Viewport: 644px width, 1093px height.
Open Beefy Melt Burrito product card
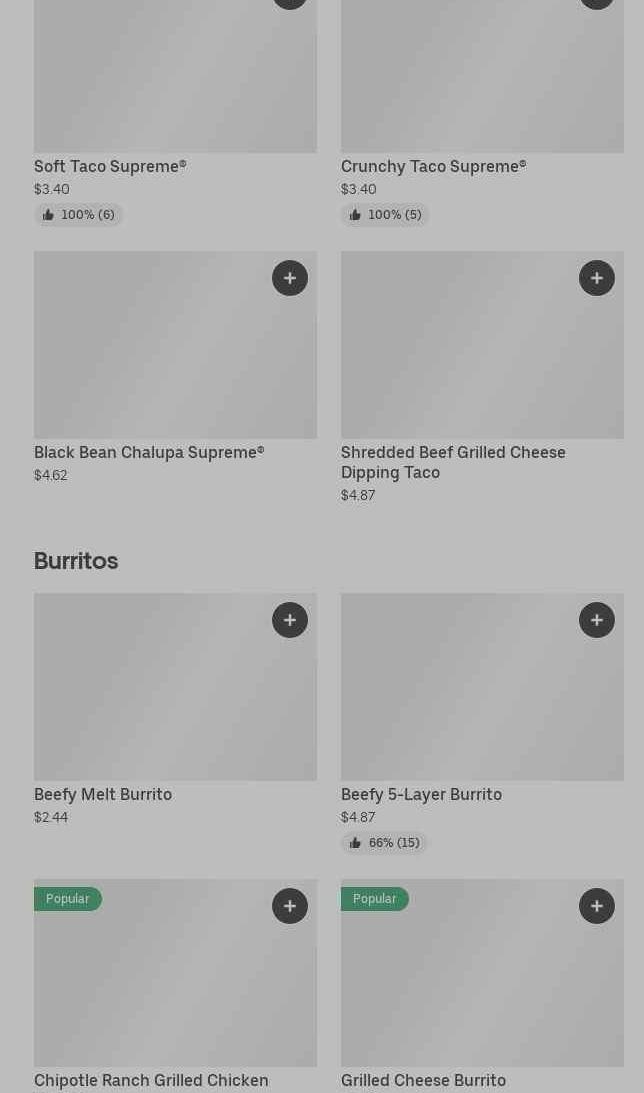[x=175, y=710]
